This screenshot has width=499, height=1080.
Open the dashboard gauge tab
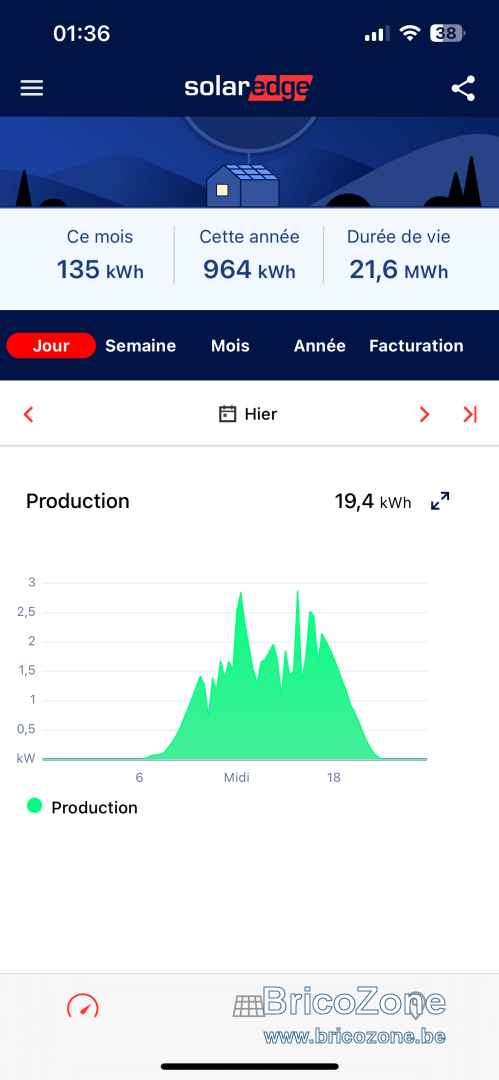coord(83,1006)
